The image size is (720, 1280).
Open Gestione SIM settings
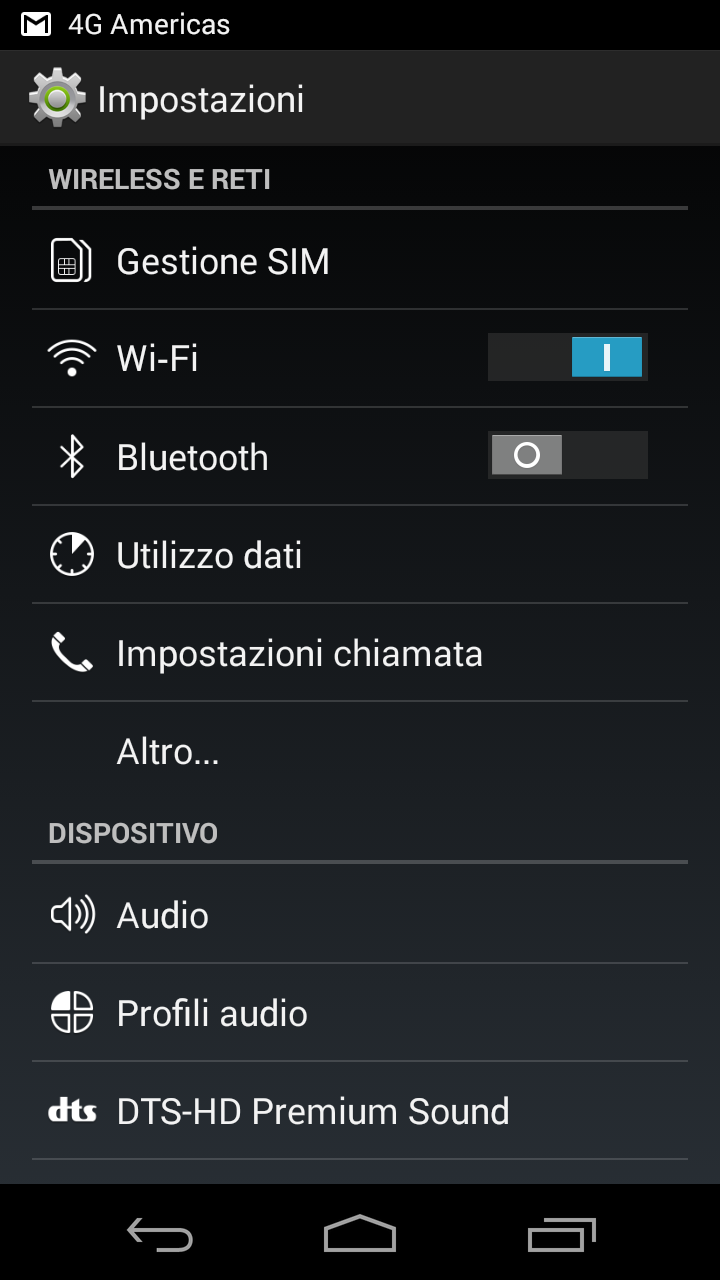tap(360, 261)
